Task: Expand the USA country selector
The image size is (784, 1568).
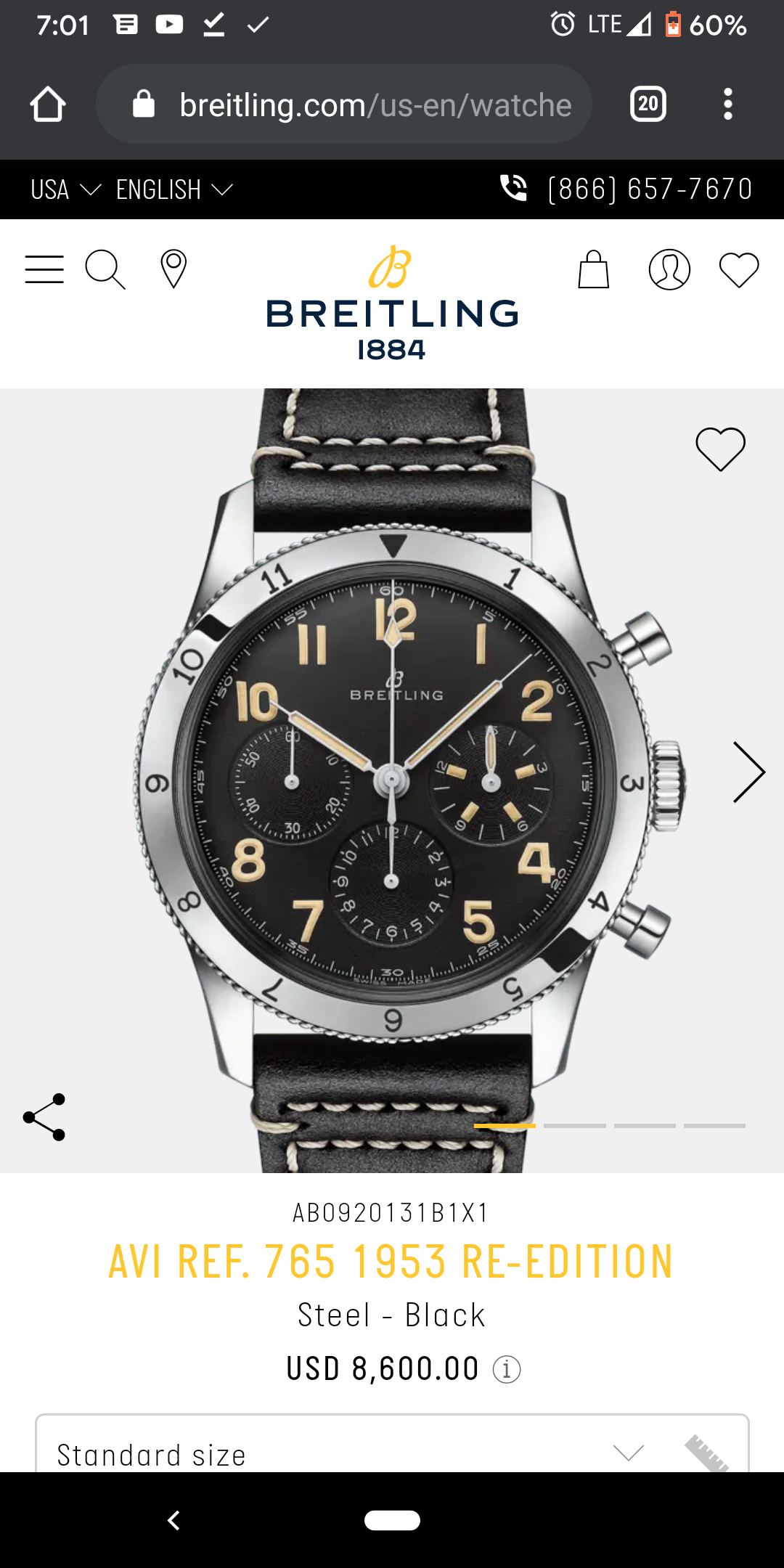Action: (65, 189)
